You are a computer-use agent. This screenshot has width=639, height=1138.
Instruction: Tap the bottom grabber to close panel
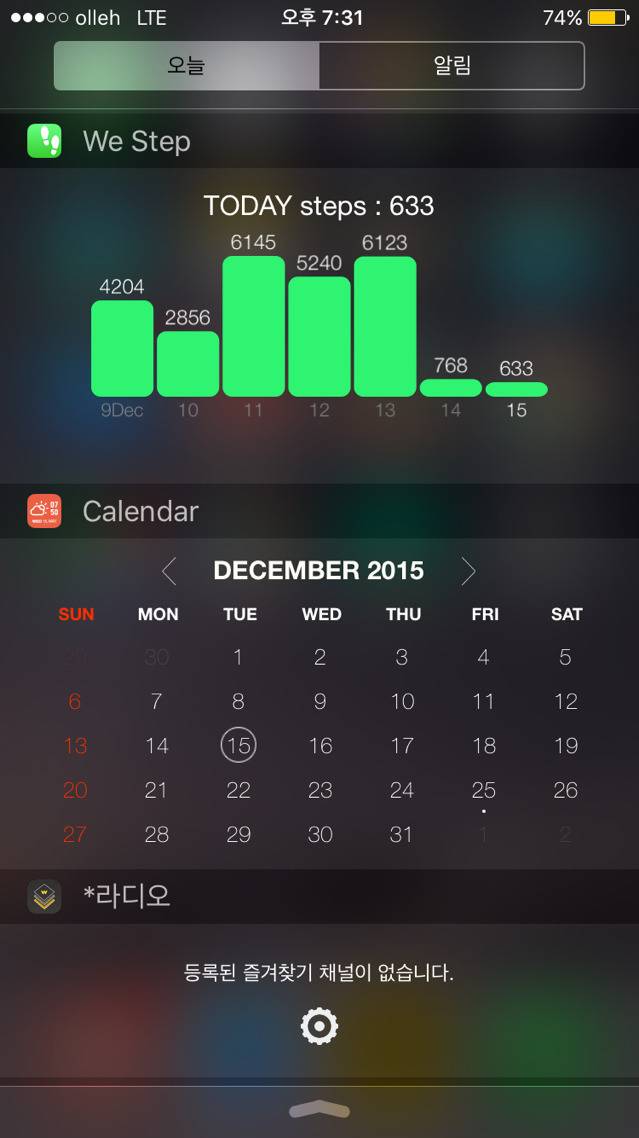(319, 1110)
